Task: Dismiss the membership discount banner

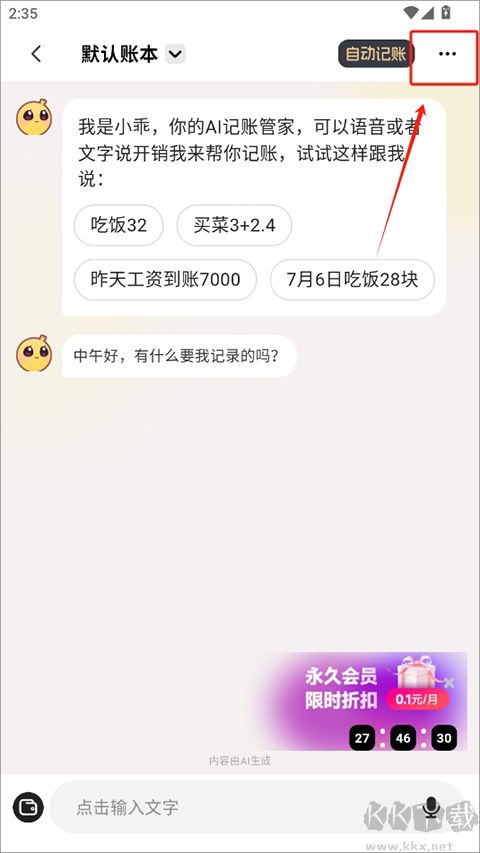Action: tap(449, 682)
